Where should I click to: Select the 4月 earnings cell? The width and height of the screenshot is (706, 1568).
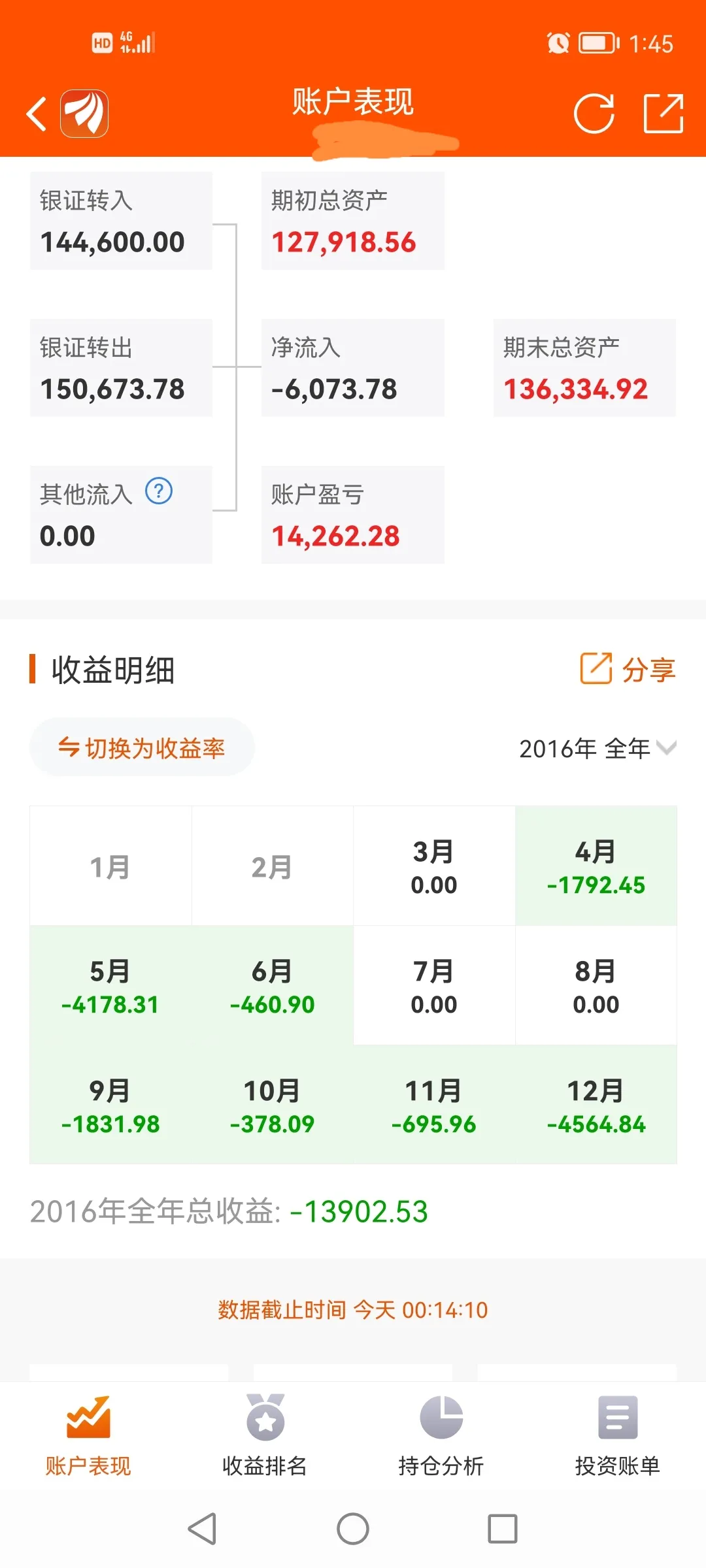596,866
